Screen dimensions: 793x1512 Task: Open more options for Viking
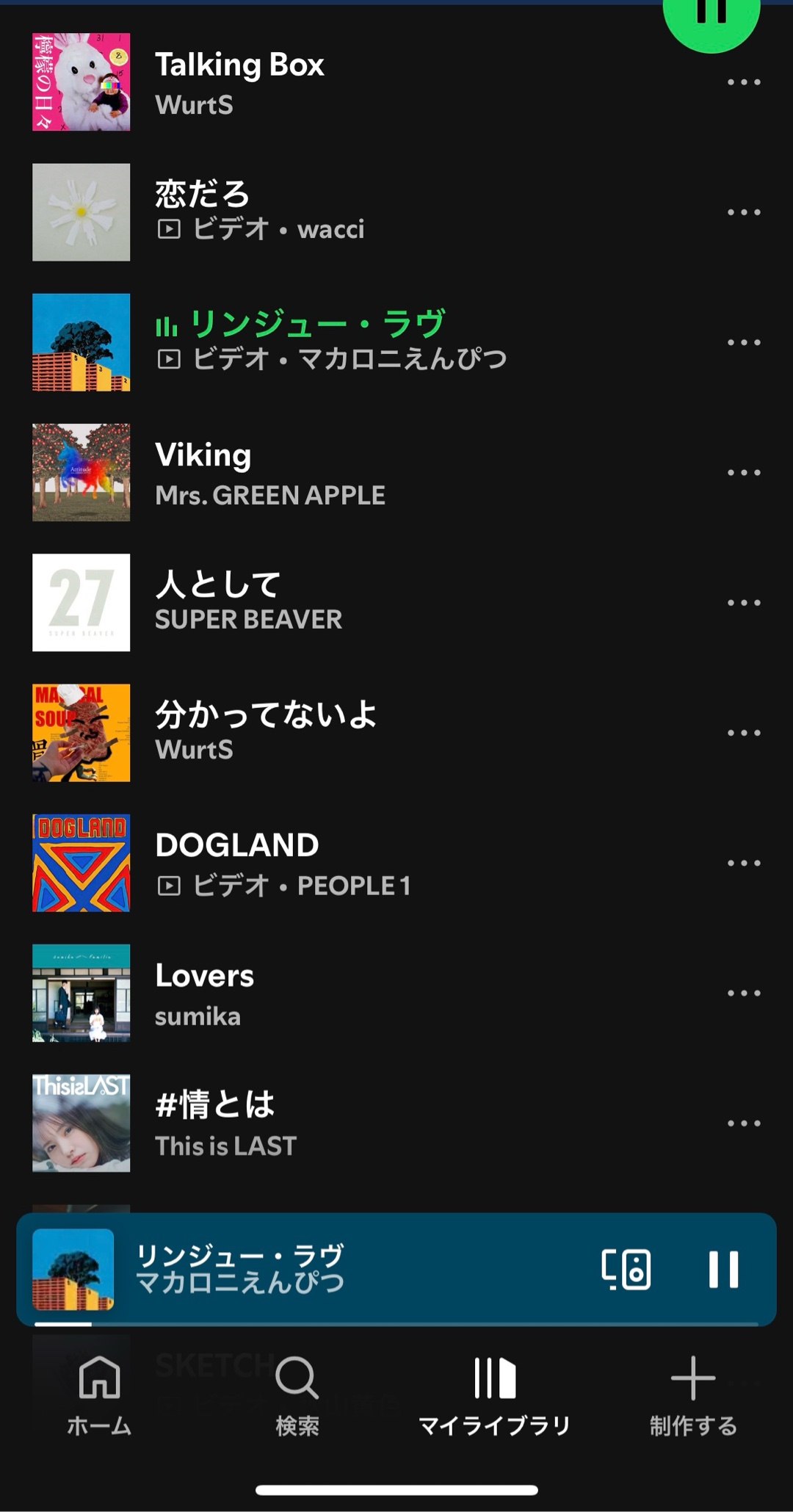[743, 472]
